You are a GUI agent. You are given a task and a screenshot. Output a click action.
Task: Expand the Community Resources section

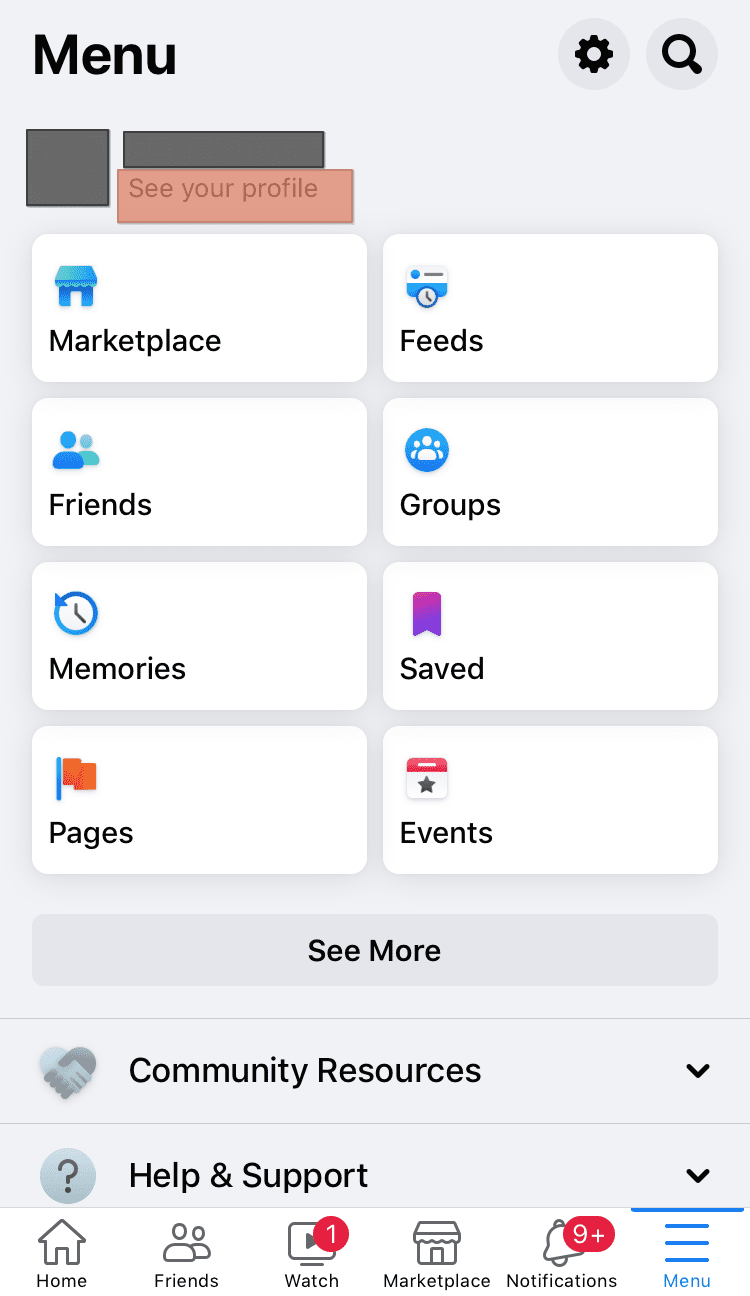pyautogui.click(x=374, y=1070)
